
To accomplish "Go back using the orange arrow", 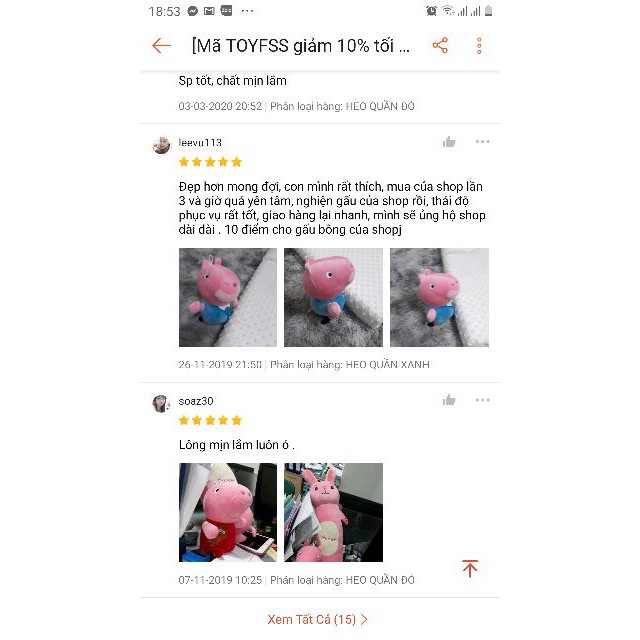I will [x=161, y=46].
